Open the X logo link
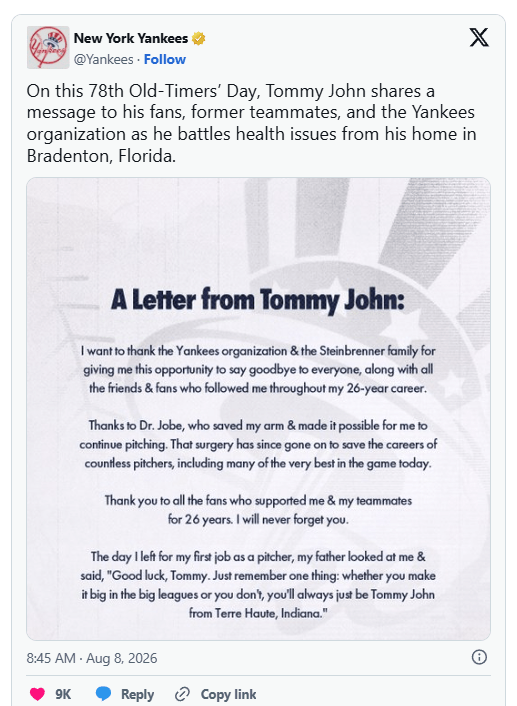 tap(479, 37)
